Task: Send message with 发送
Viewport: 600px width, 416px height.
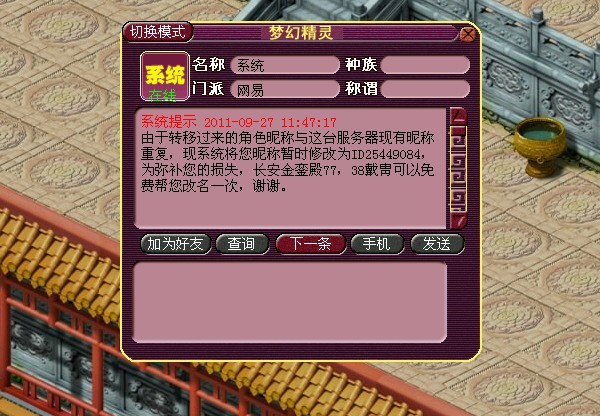Action: click(x=437, y=243)
